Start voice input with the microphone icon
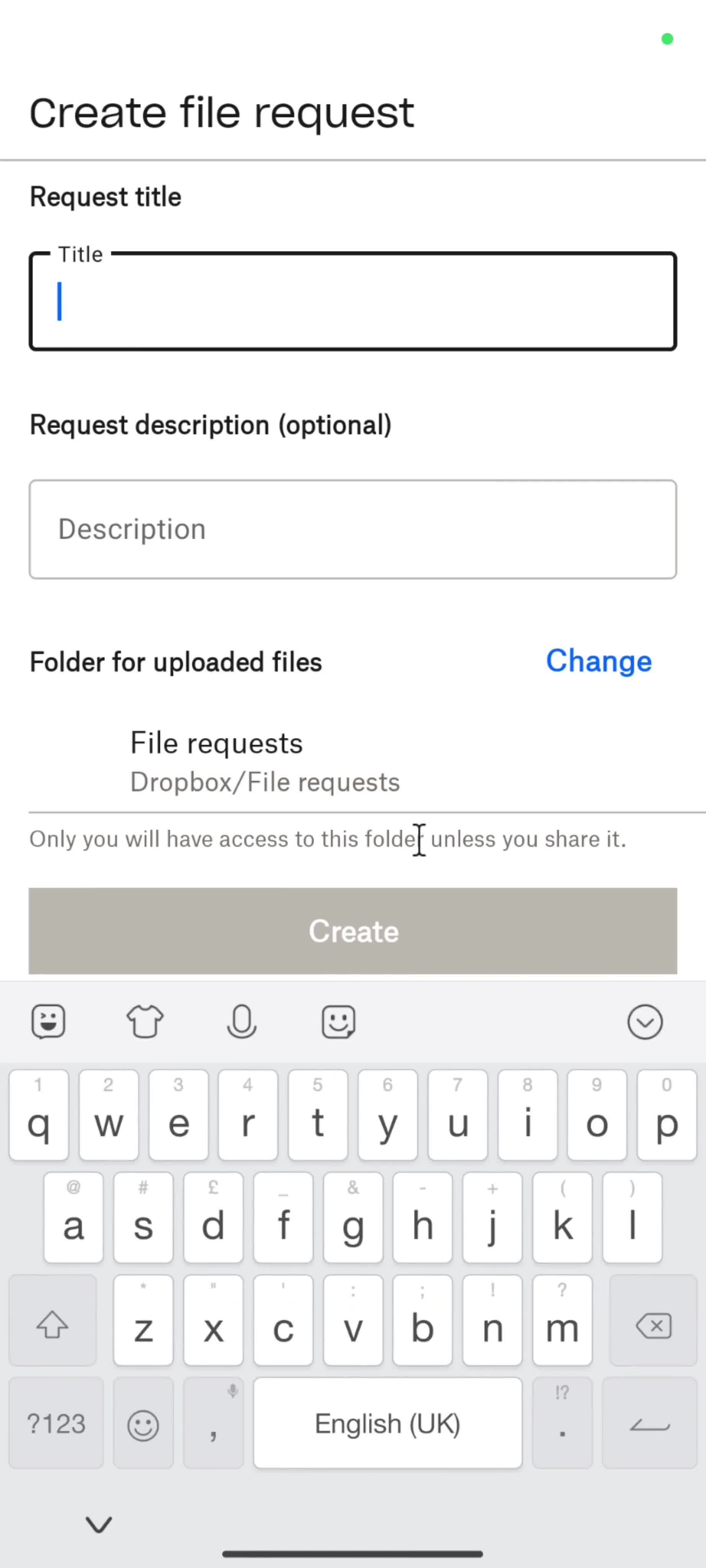 242,1021
